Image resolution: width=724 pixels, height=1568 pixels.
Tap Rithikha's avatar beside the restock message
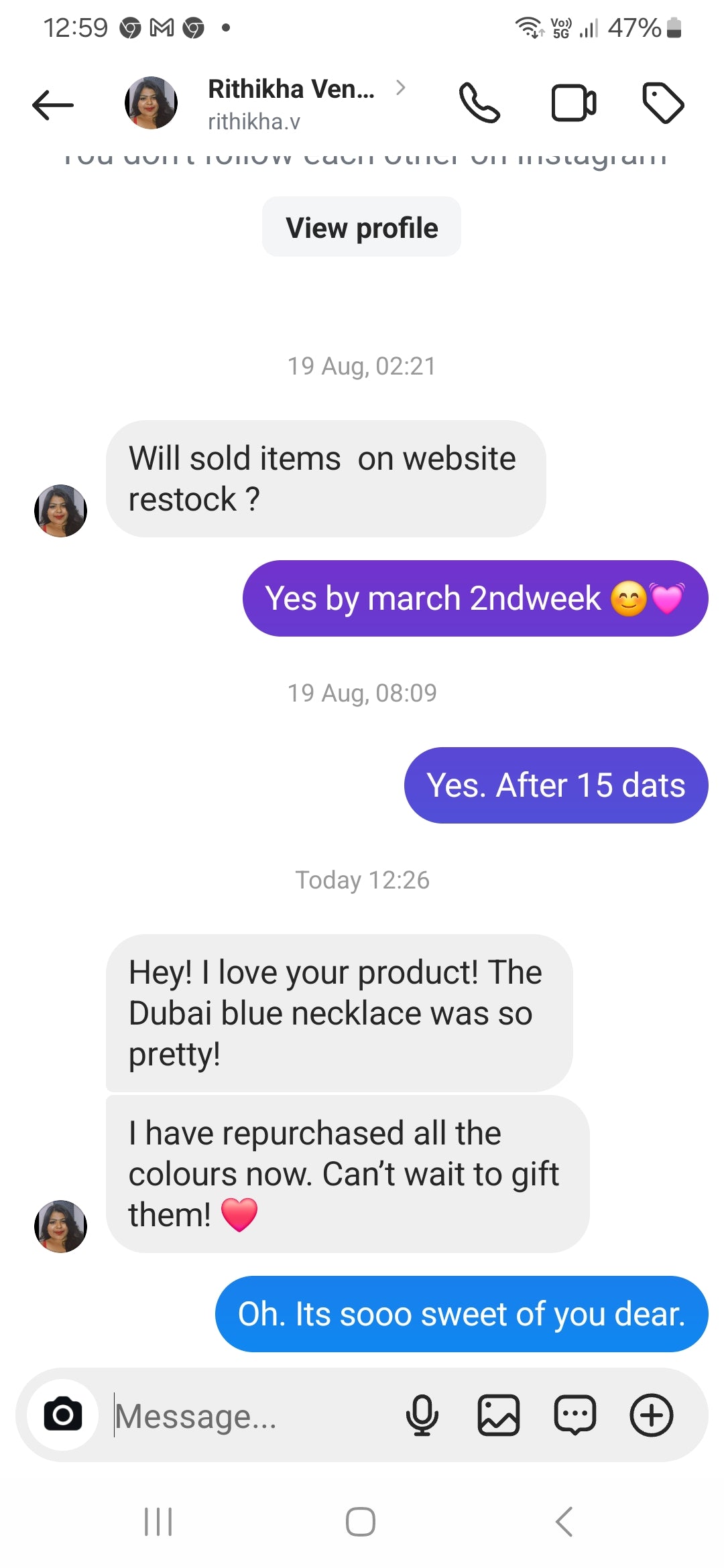pyautogui.click(x=60, y=511)
